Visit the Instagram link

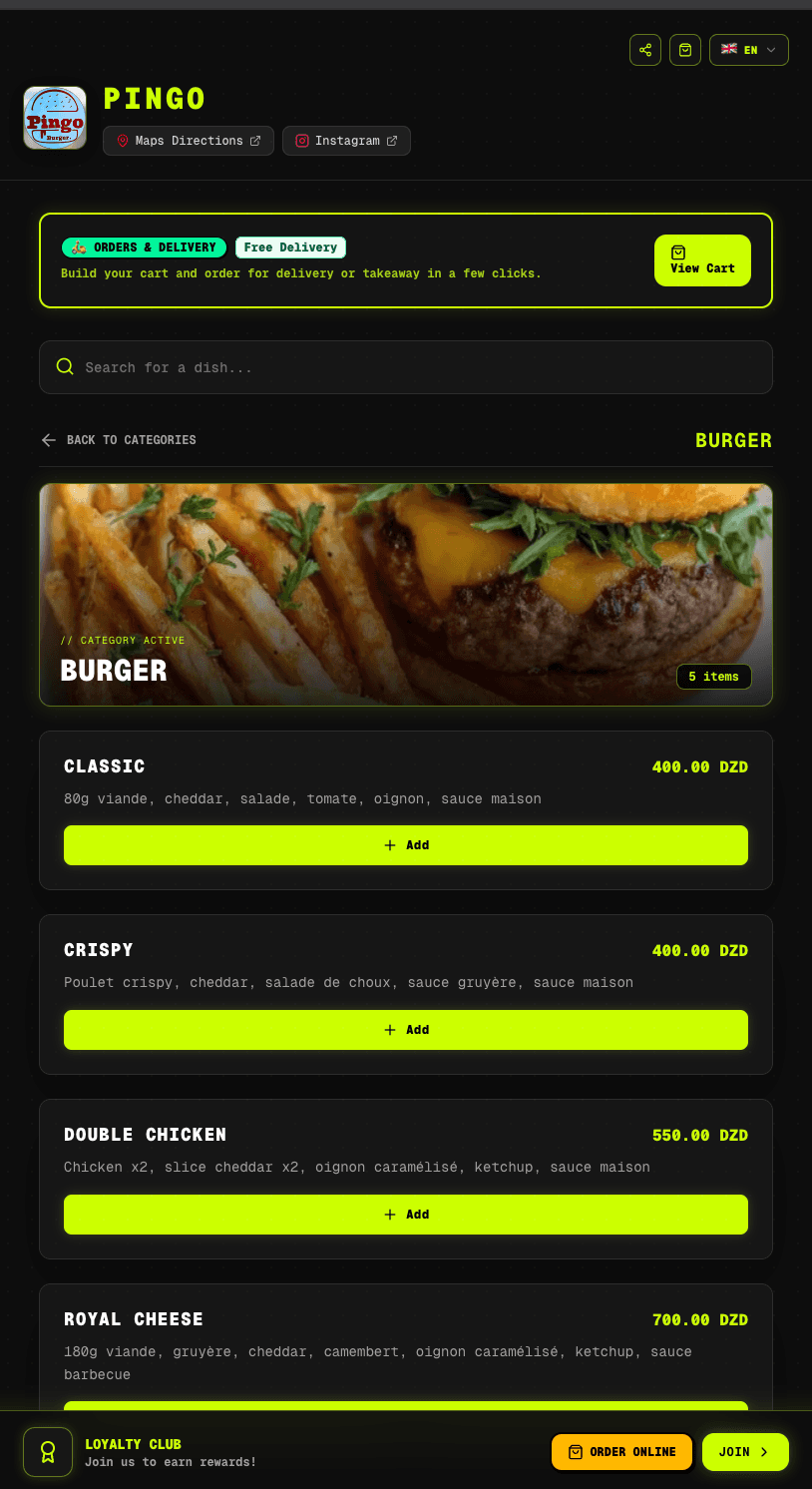click(346, 141)
